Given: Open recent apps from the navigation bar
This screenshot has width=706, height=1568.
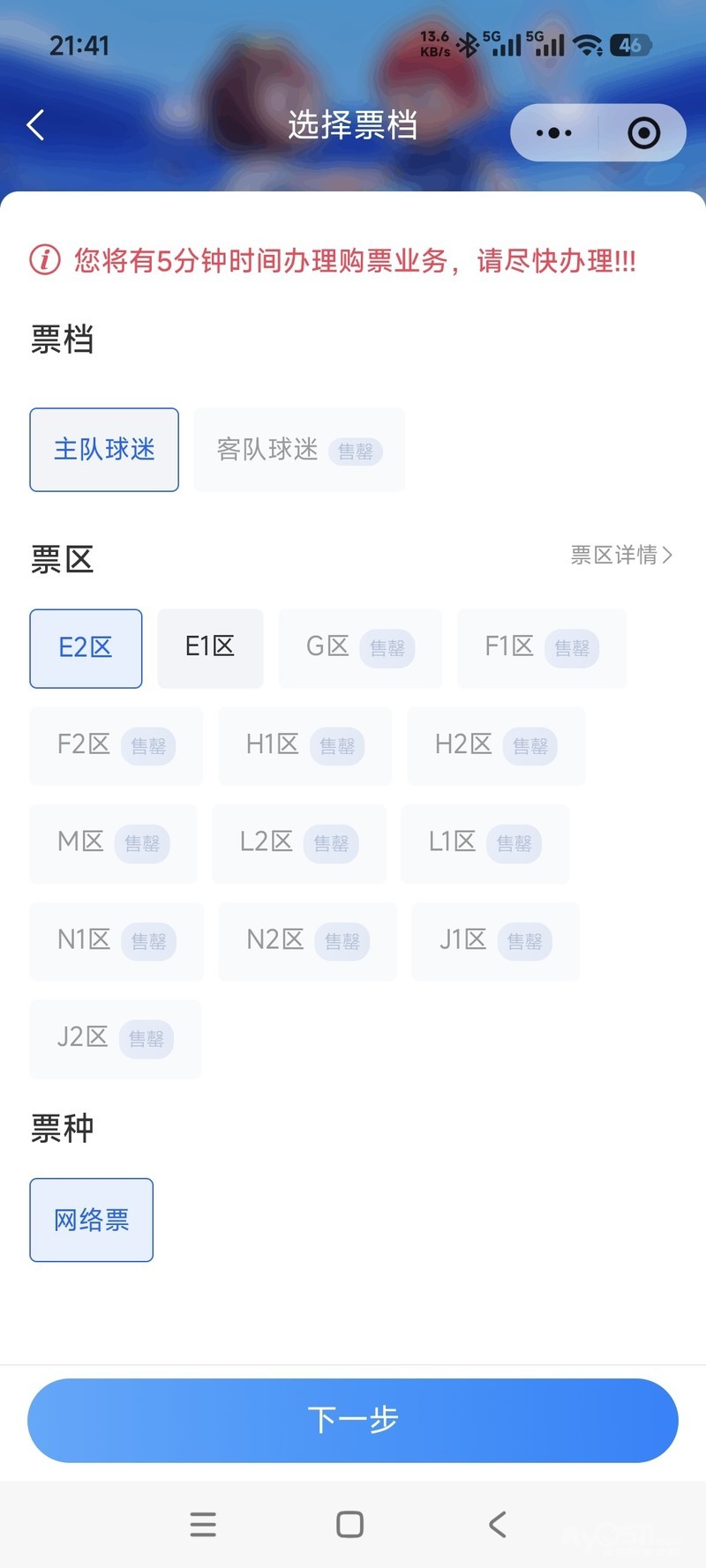Looking at the screenshot, I should (203, 1524).
